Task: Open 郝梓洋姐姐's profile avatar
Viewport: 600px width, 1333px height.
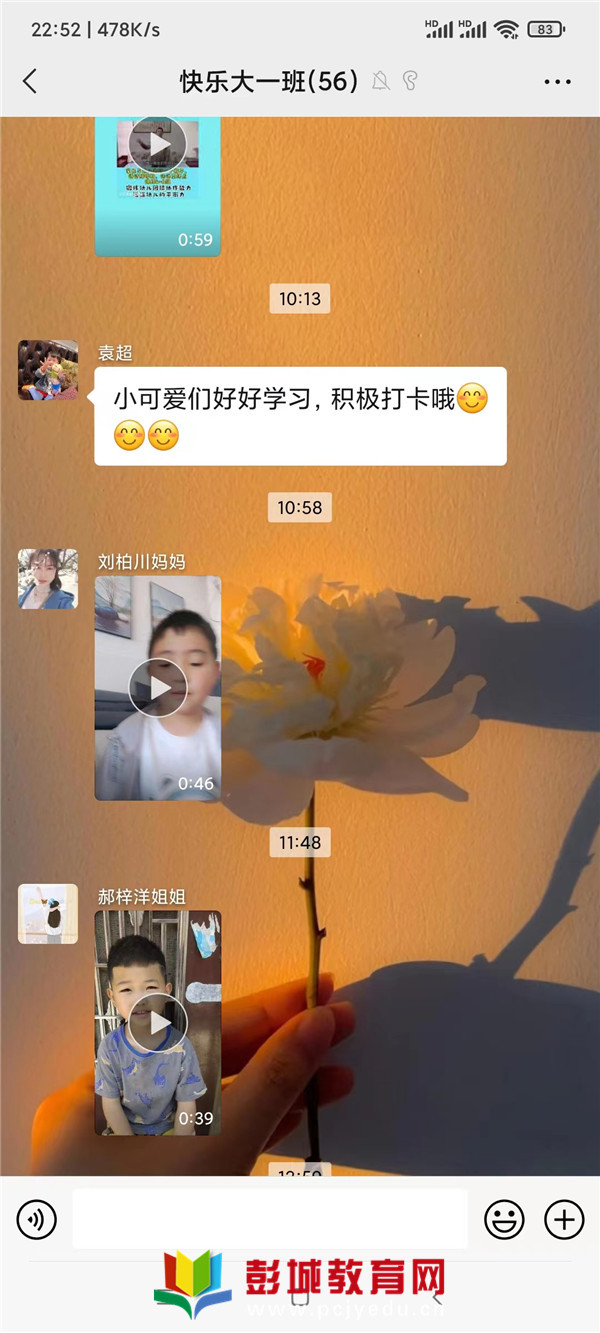Action: pyautogui.click(x=48, y=914)
